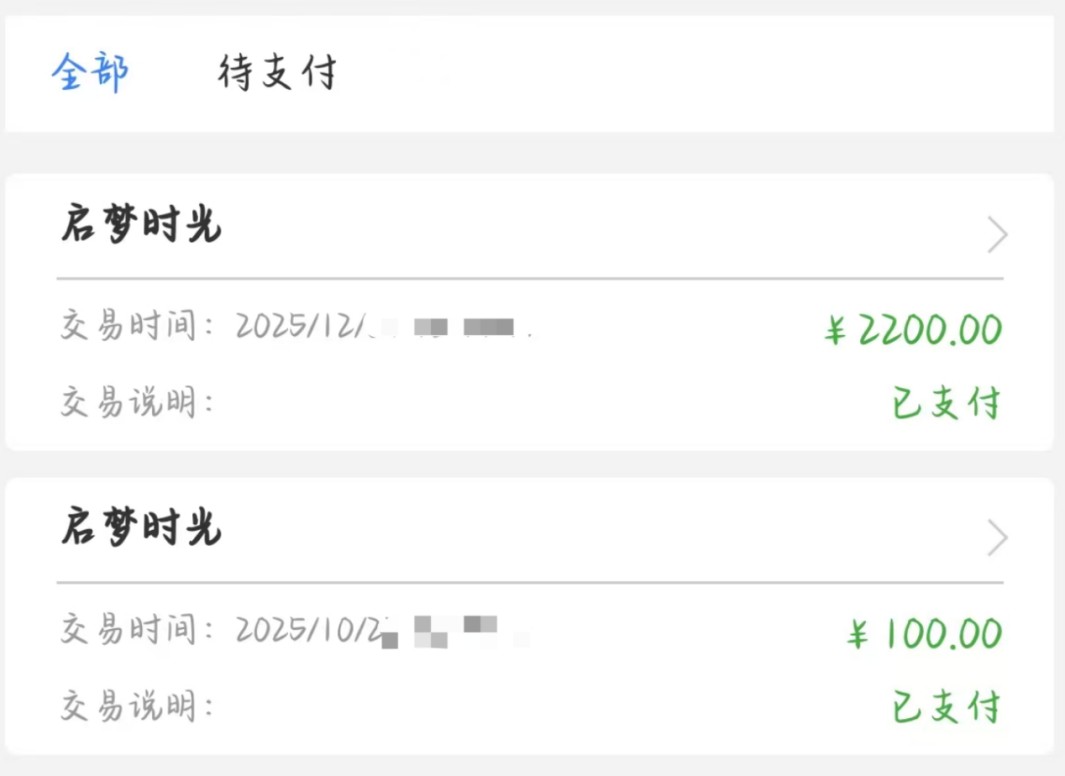Switch to the 待支付 tab
1065x776 pixels.
(277, 73)
